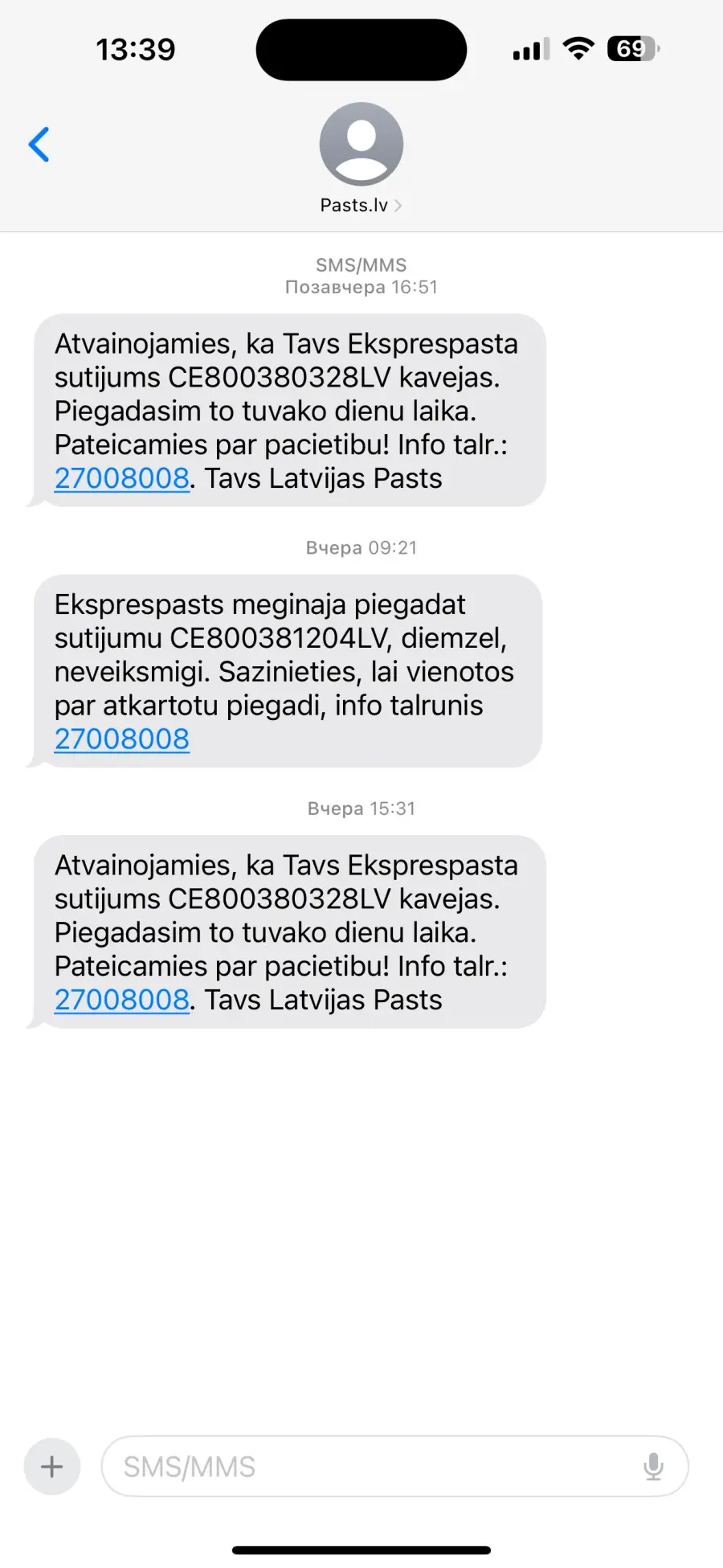Tap the 27008008 link in the 15:31 message
The image size is (723, 1568).
click(122, 1000)
